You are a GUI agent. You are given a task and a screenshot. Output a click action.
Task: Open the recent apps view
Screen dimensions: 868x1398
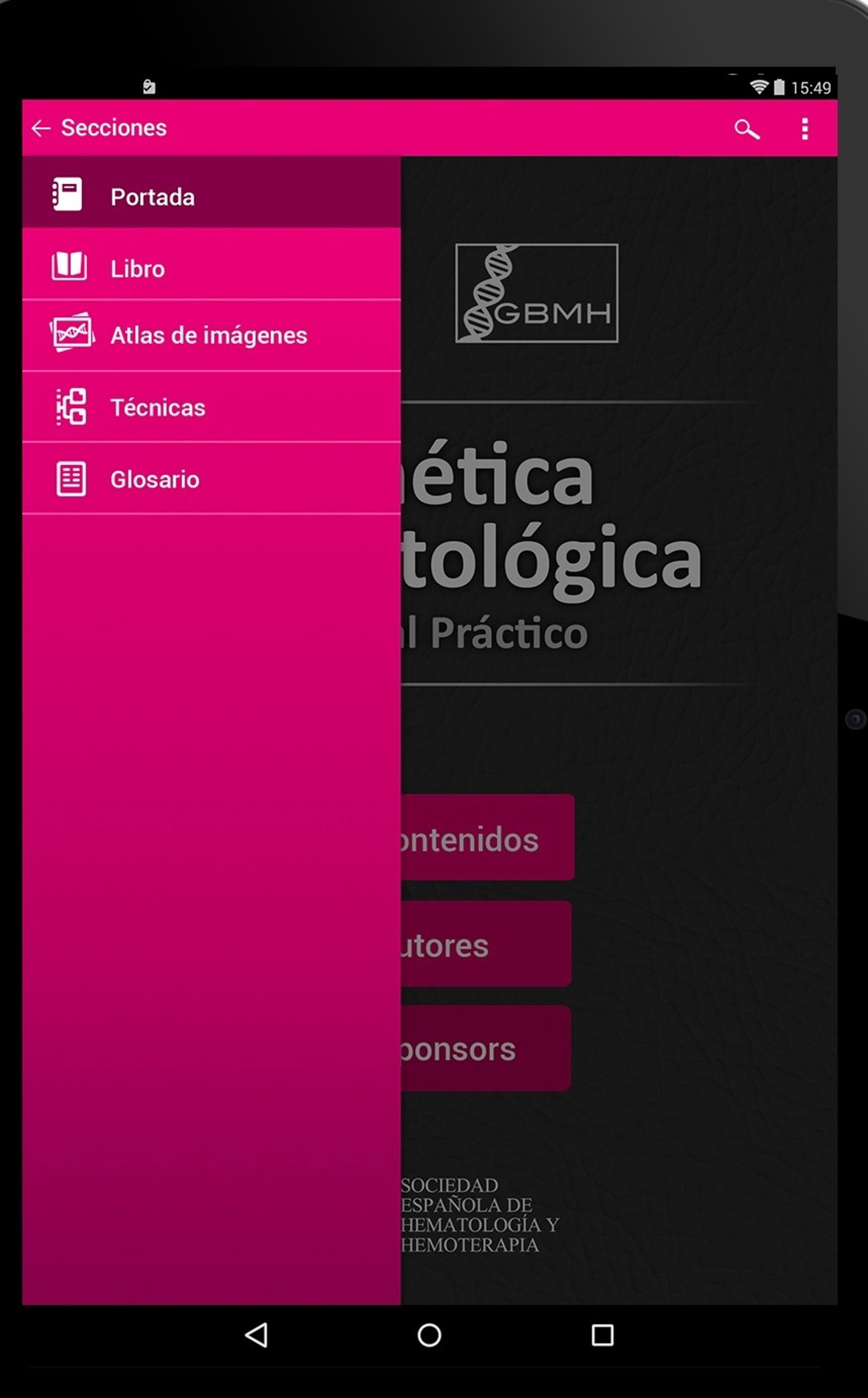click(602, 1335)
